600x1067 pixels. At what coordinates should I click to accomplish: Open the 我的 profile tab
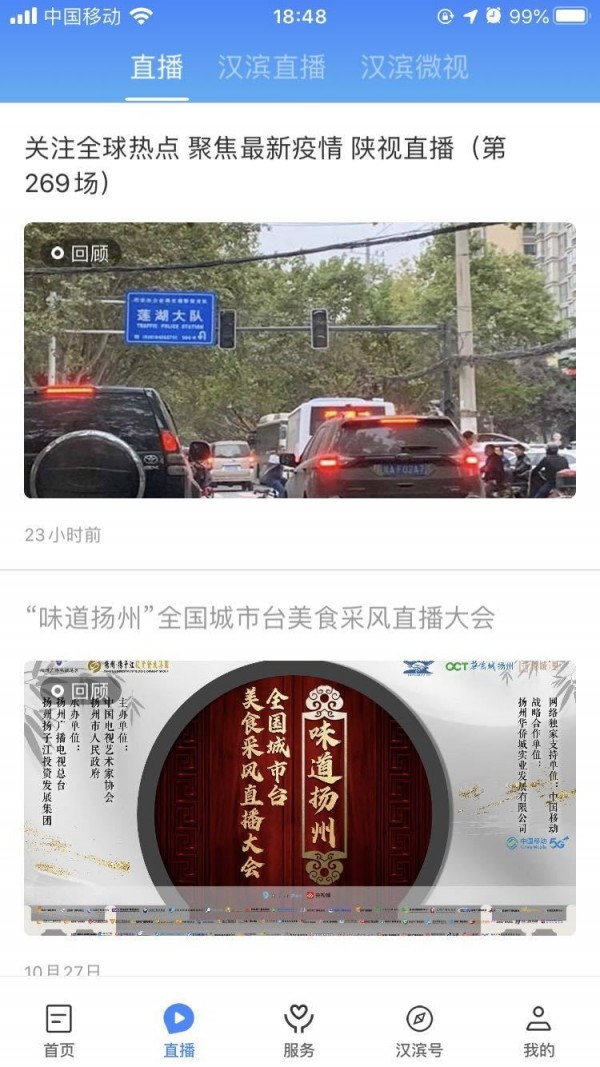pyautogui.click(x=539, y=1030)
